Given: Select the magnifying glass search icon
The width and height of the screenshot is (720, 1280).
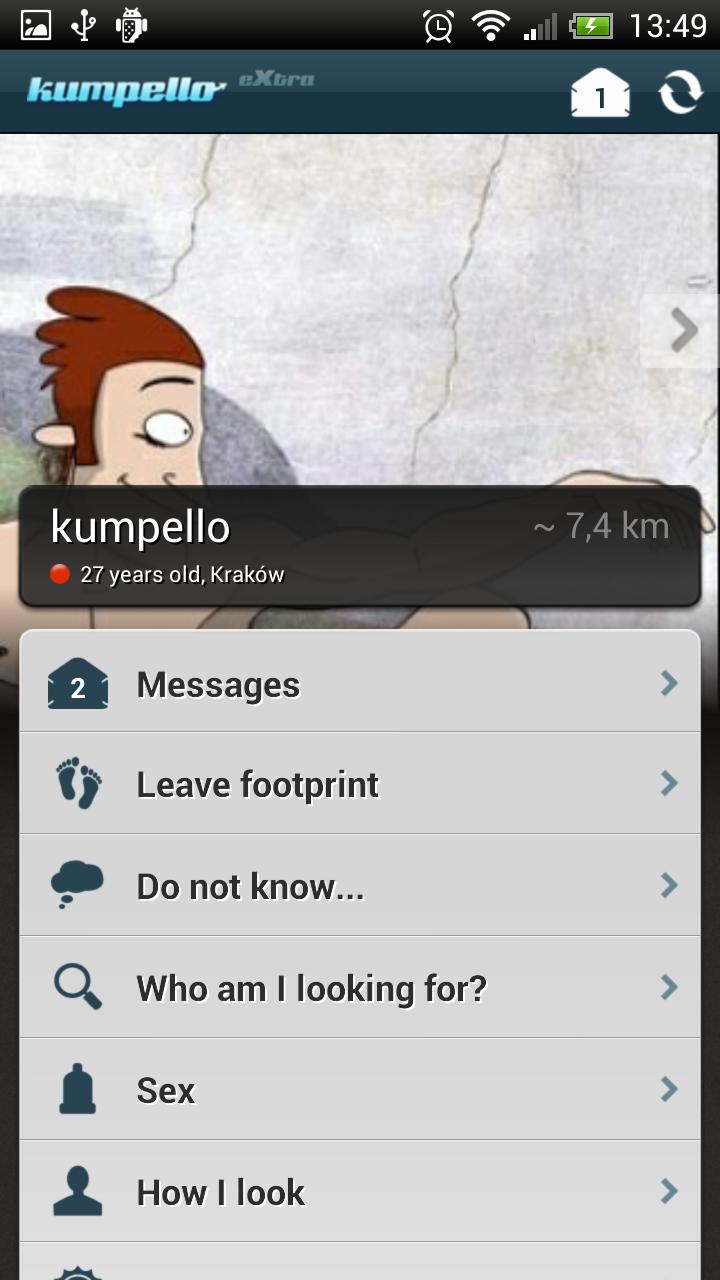Looking at the screenshot, I should 77,986.
